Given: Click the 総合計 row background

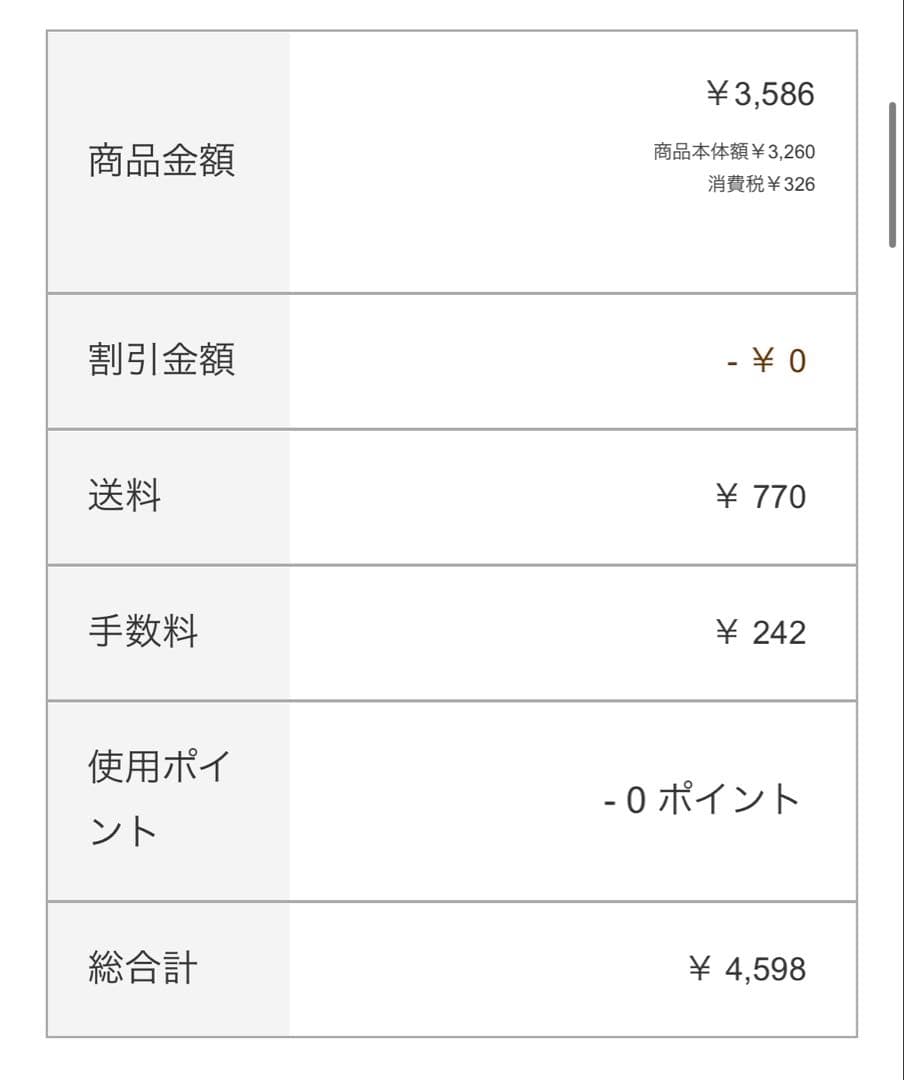Looking at the screenshot, I should tap(450, 968).
